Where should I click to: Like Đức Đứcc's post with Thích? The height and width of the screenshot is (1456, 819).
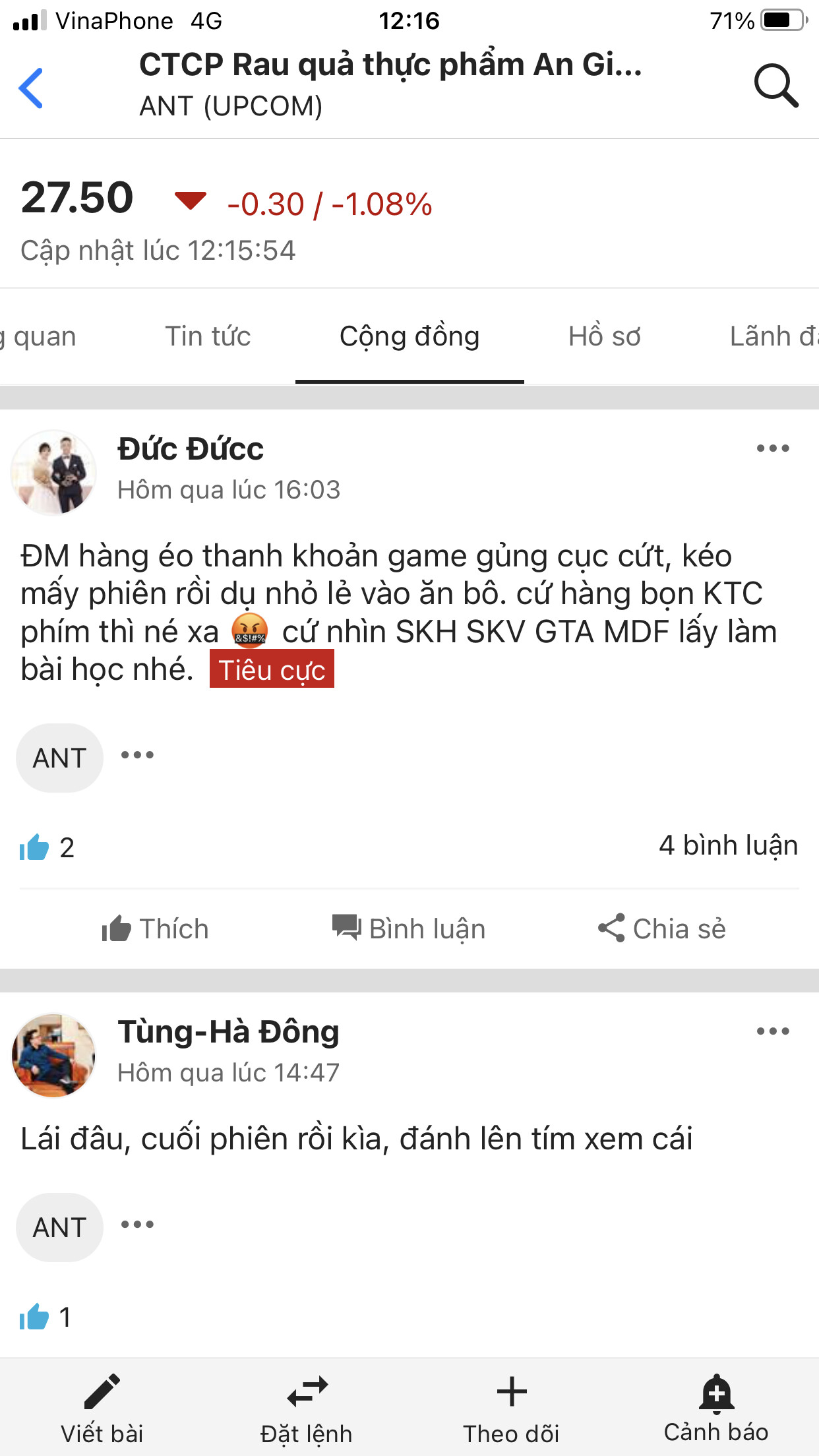click(156, 928)
